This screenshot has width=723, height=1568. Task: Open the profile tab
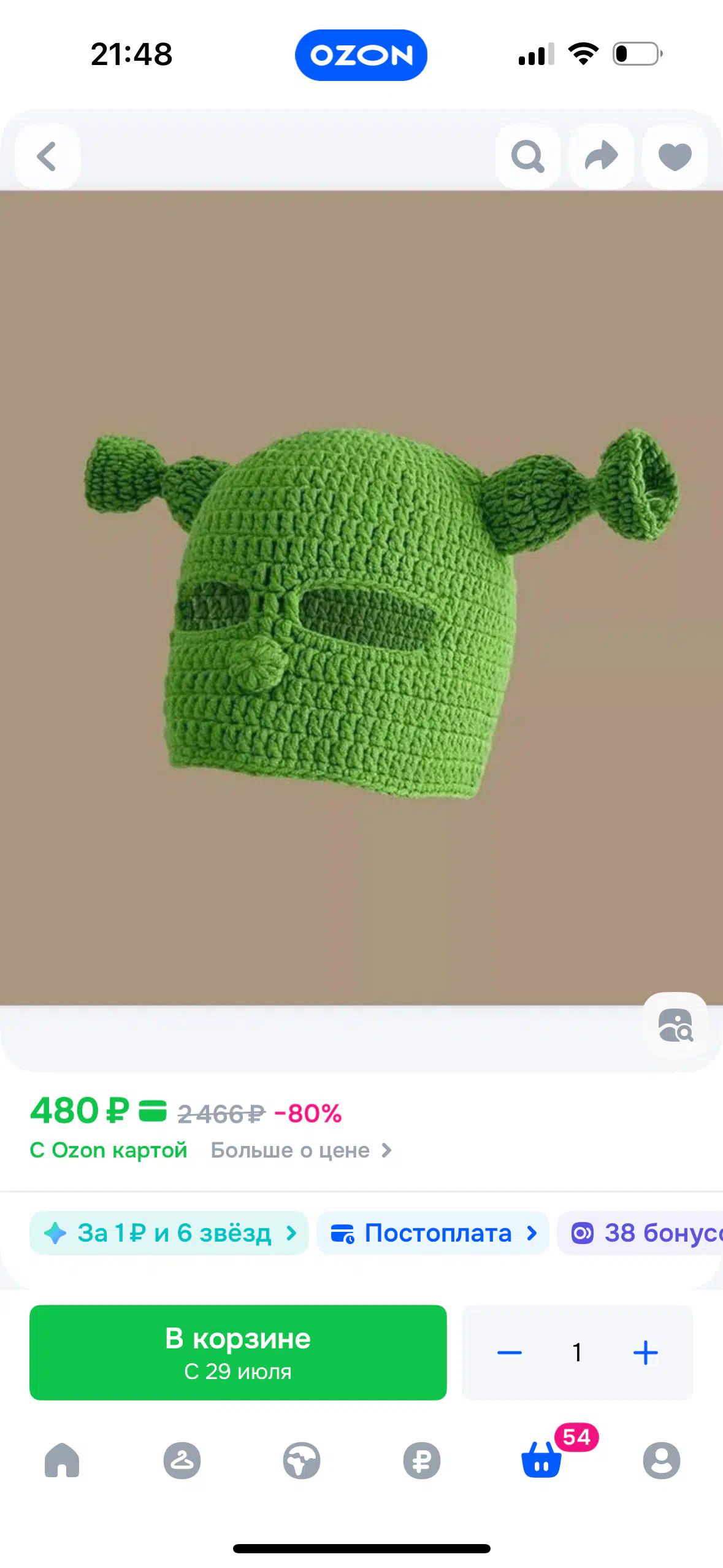[662, 1460]
